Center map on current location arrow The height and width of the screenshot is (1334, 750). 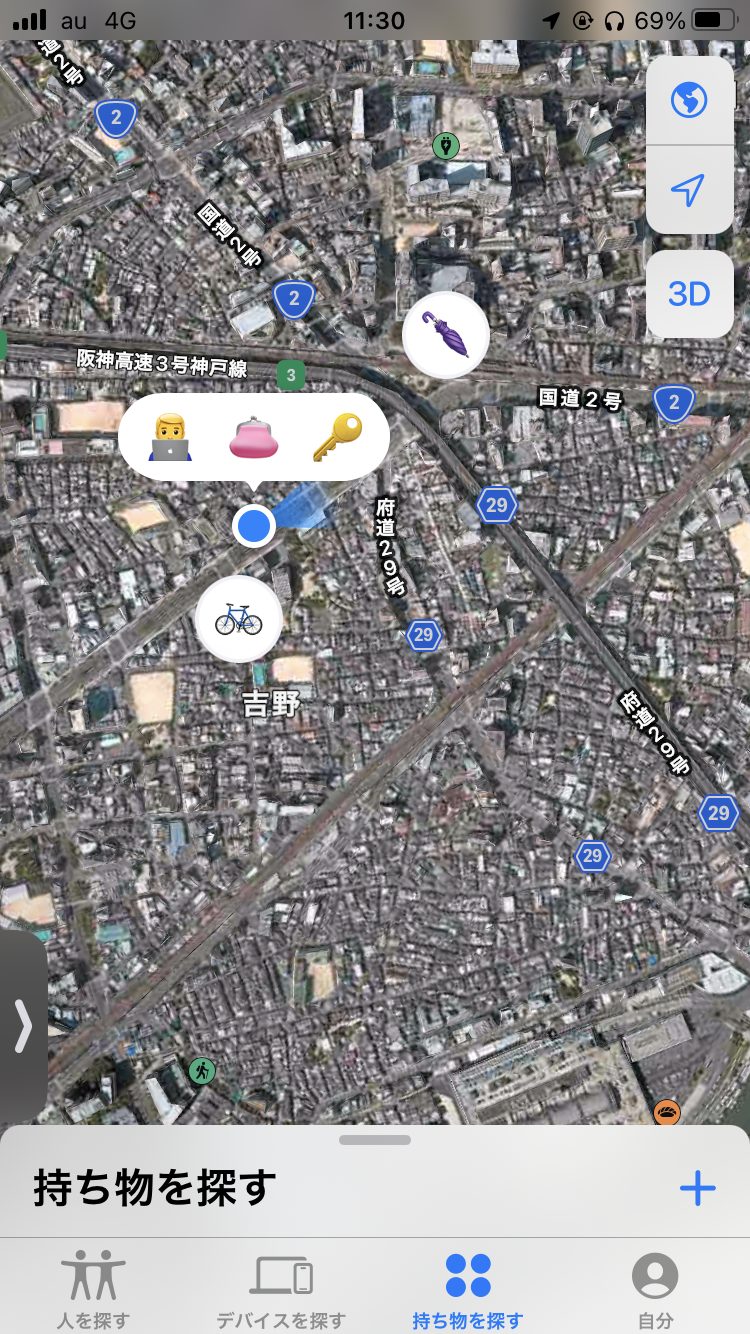(689, 189)
